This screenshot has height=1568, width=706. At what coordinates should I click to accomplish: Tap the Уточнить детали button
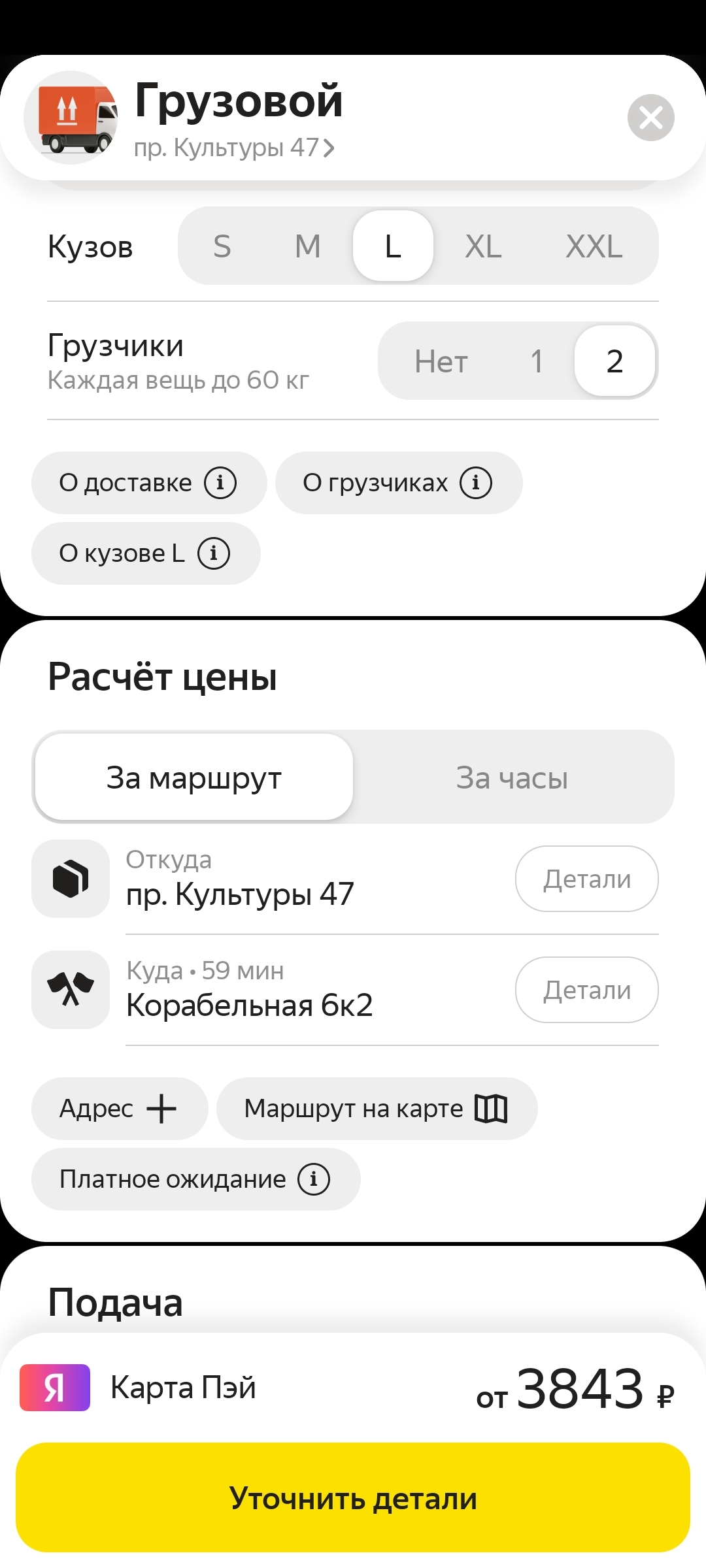point(353,1498)
